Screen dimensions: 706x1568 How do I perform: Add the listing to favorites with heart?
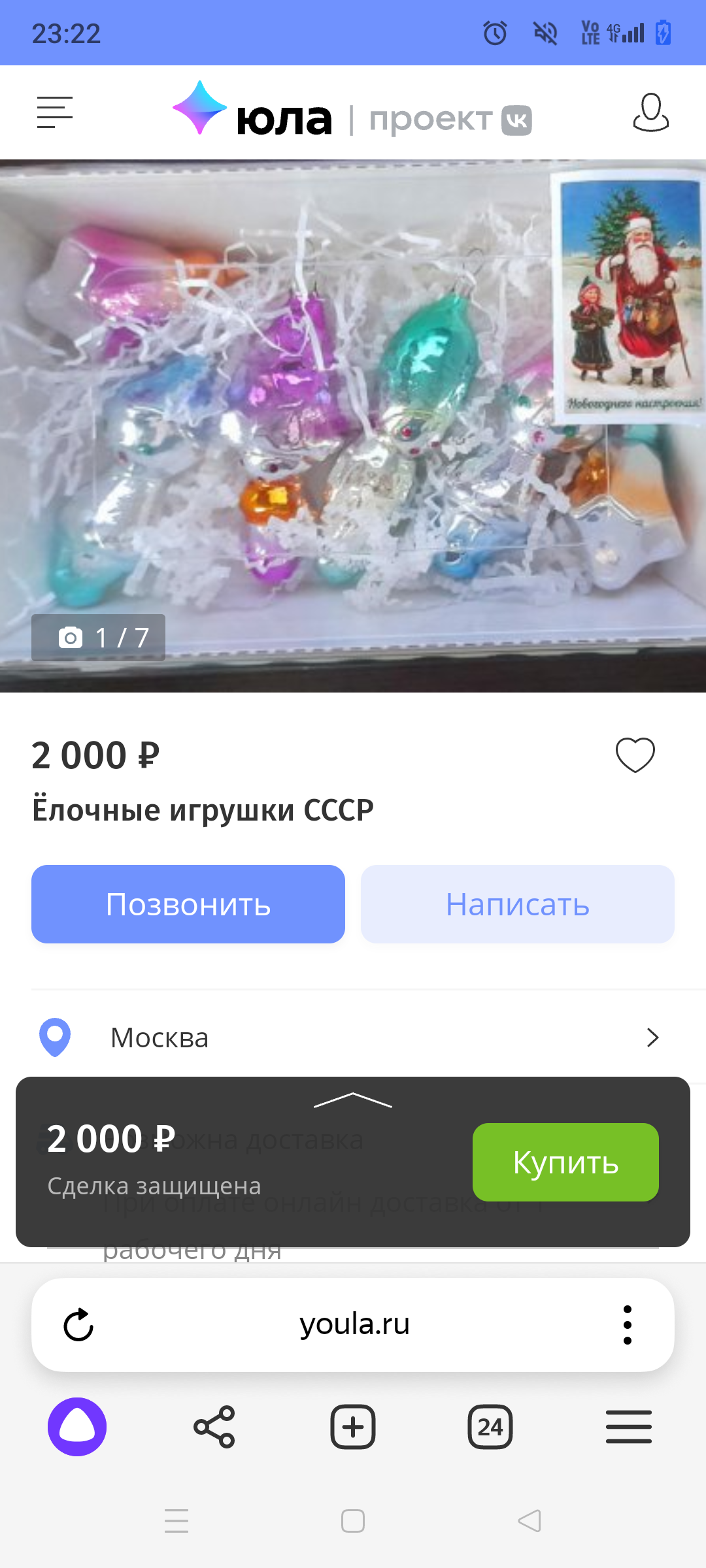click(x=635, y=755)
